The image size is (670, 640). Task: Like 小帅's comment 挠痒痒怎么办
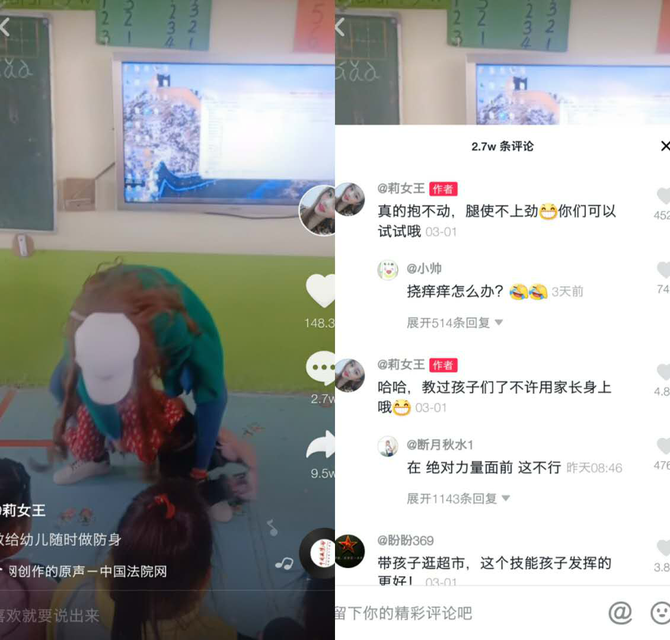click(662, 270)
